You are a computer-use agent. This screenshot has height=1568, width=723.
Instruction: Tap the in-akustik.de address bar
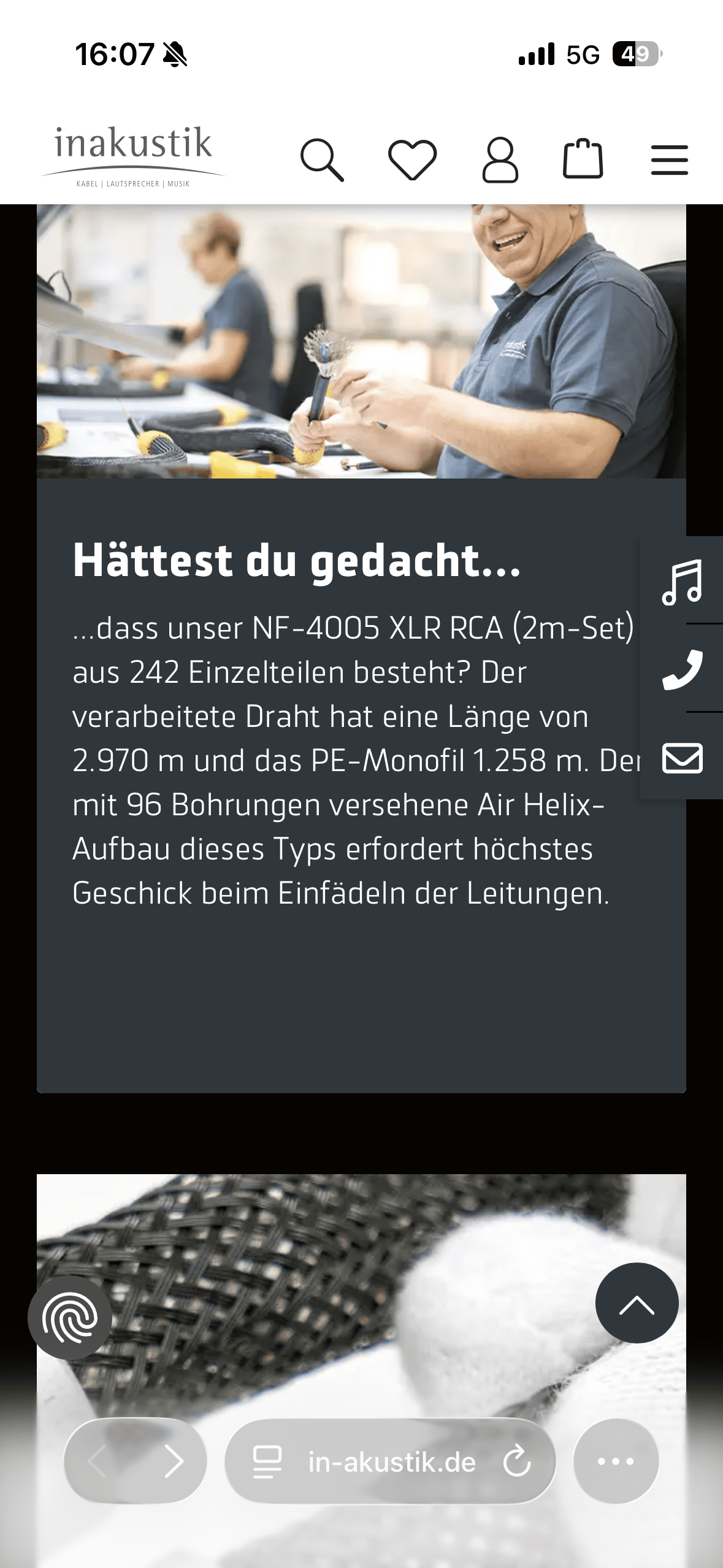tap(391, 1462)
